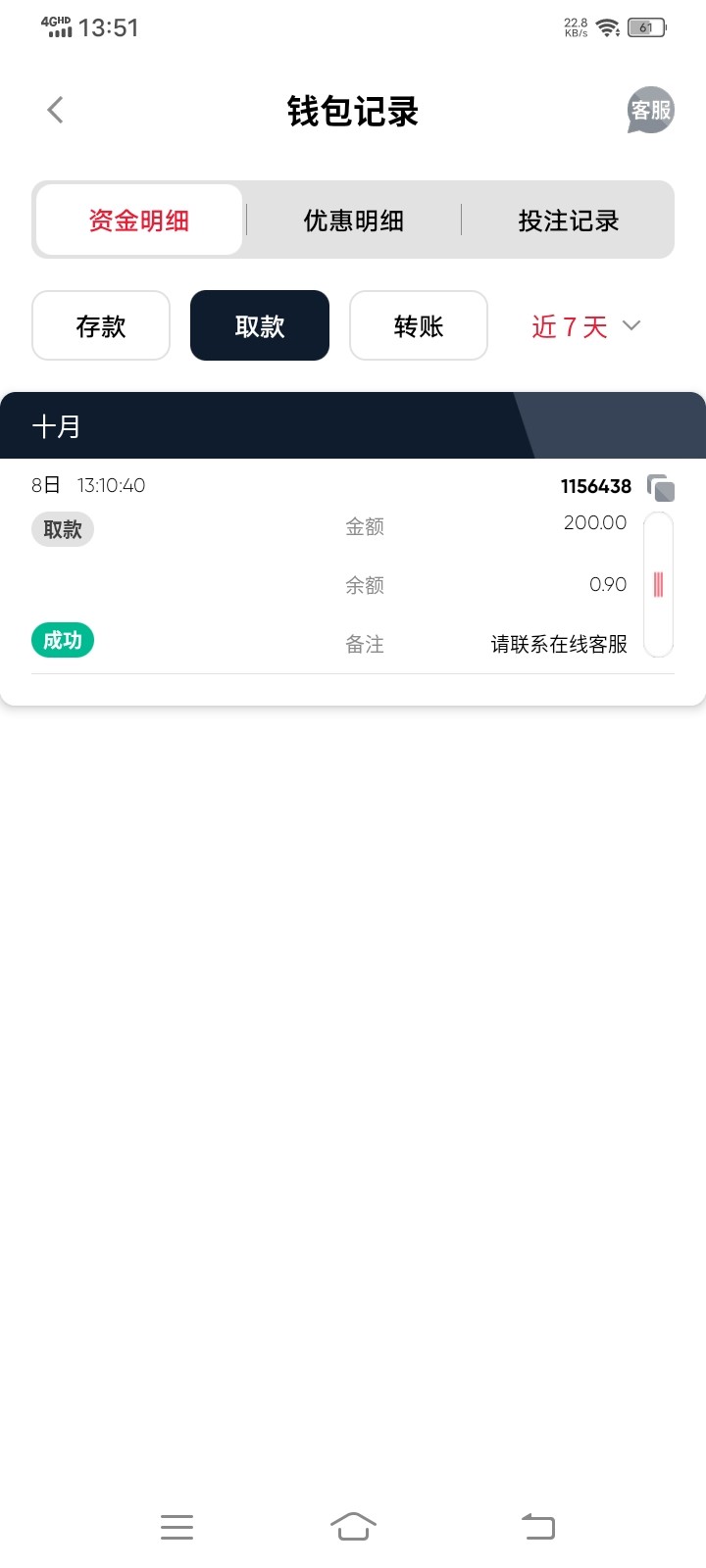Copy order number 1156438
The image size is (706, 1568).
[x=661, y=487]
